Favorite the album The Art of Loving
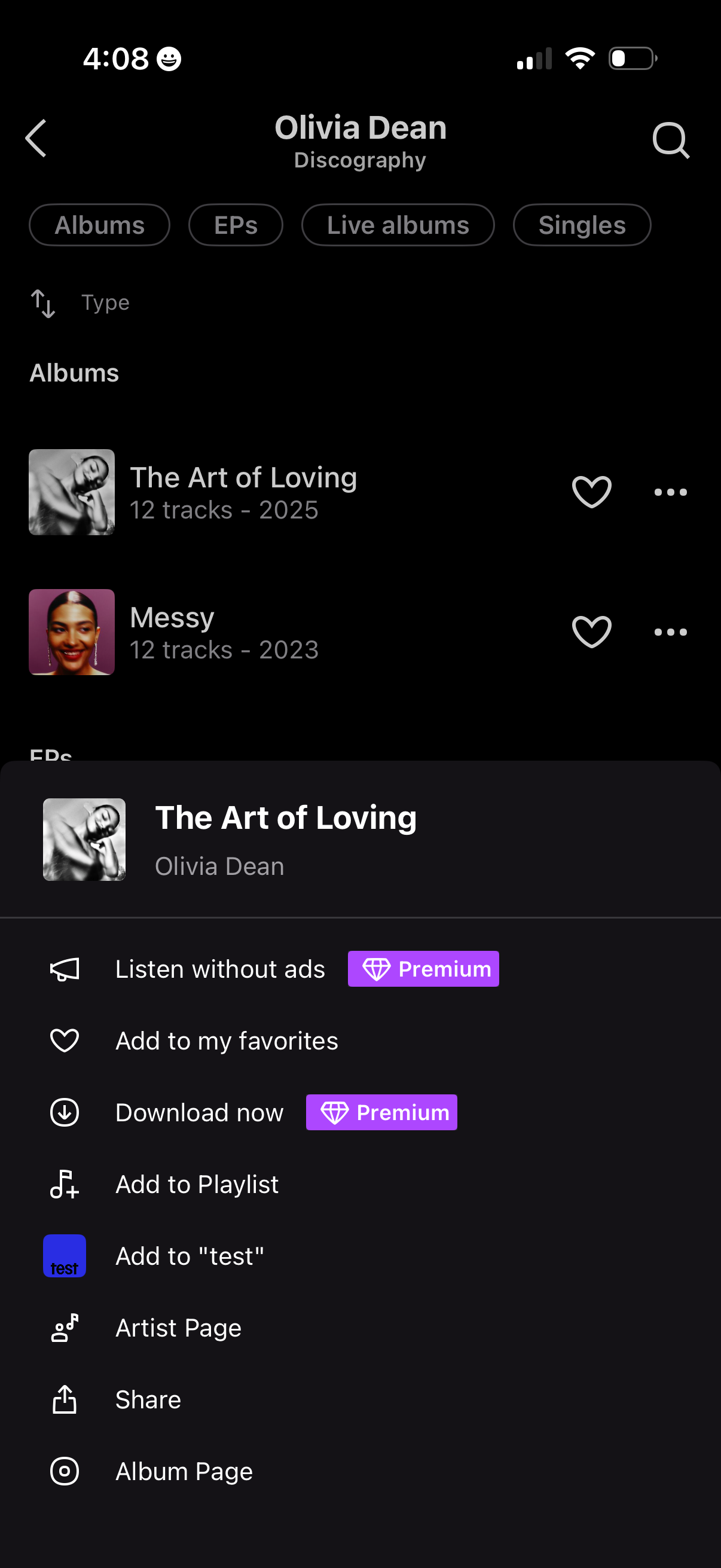 [591, 491]
